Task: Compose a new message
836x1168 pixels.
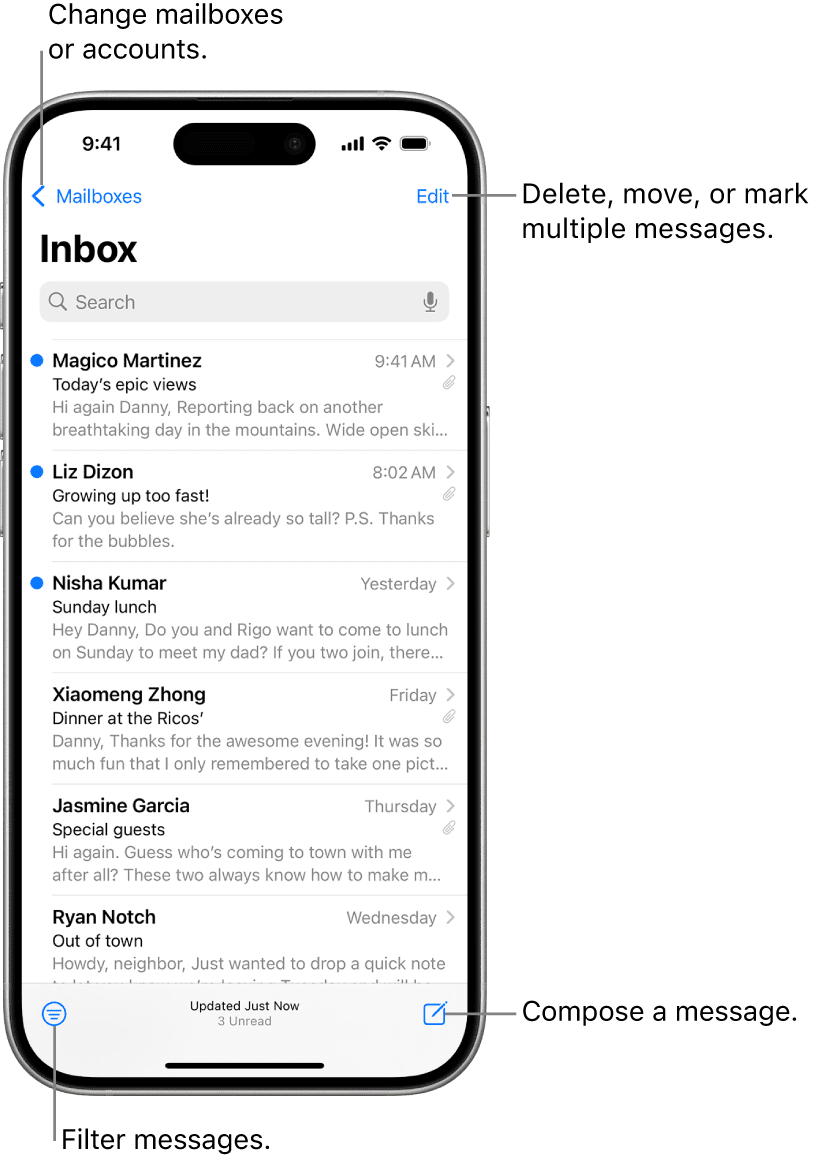Action: point(434,1014)
